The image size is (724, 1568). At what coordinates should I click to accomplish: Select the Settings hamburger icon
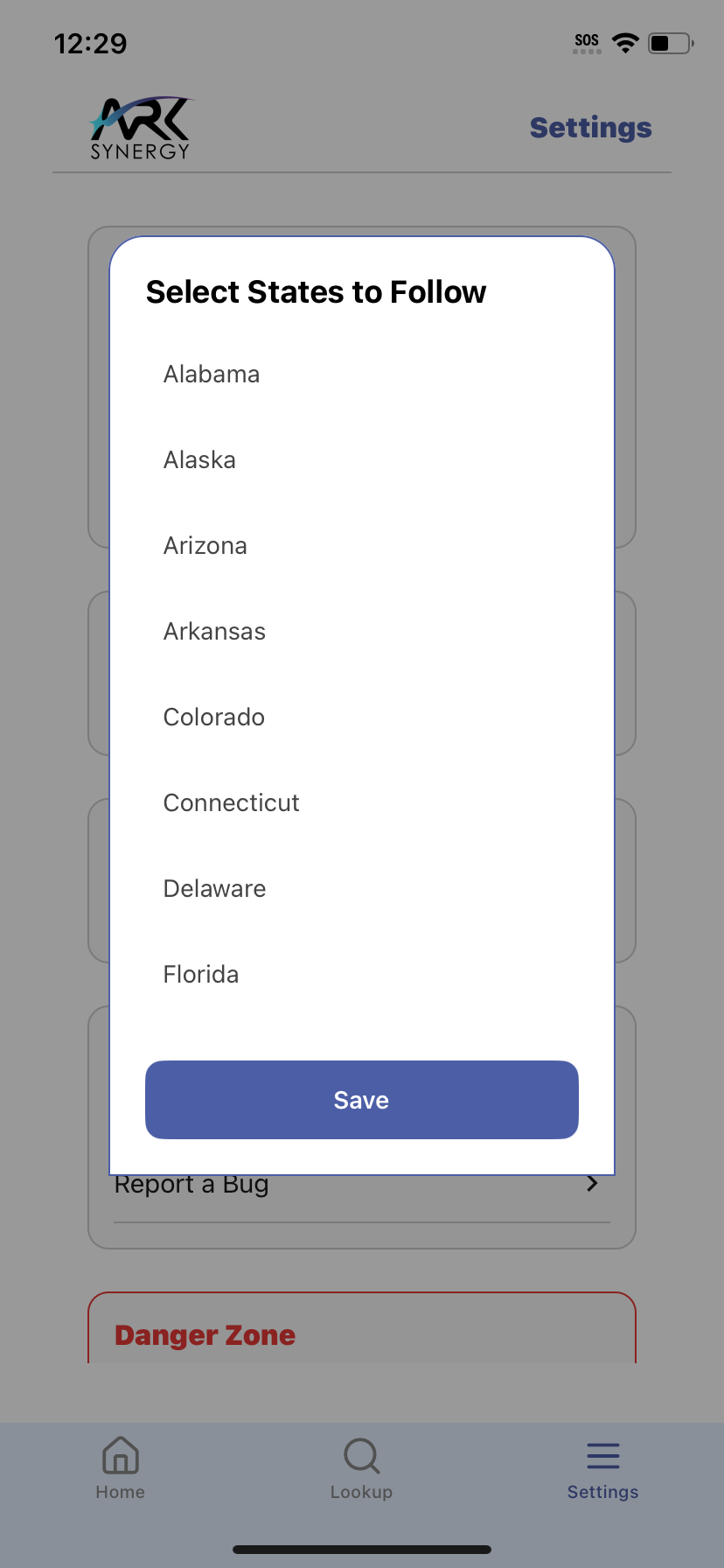(602, 1456)
